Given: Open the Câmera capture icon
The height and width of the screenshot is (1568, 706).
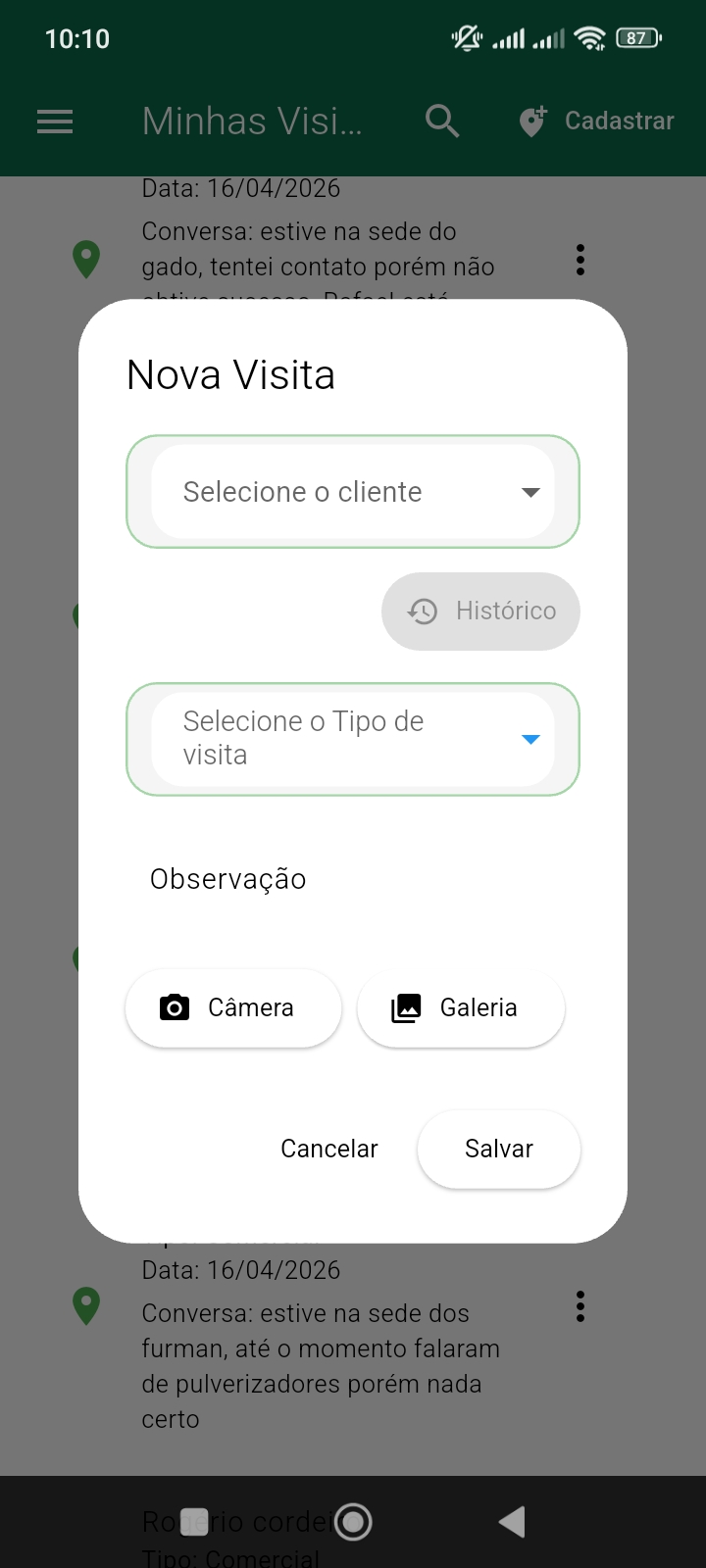Looking at the screenshot, I should tap(173, 1007).
